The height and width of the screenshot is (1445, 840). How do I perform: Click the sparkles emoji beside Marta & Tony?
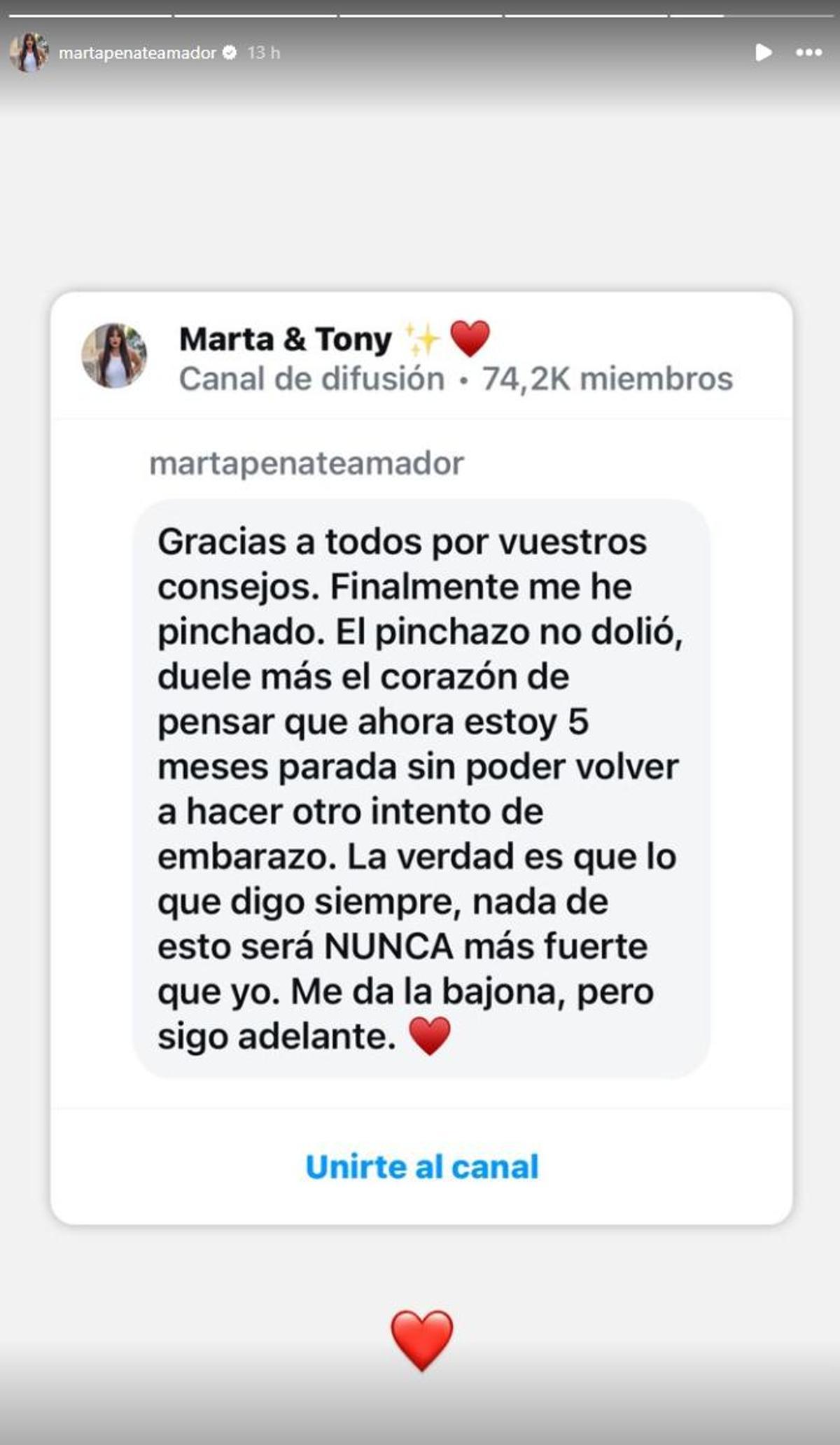tap(420, 340)
